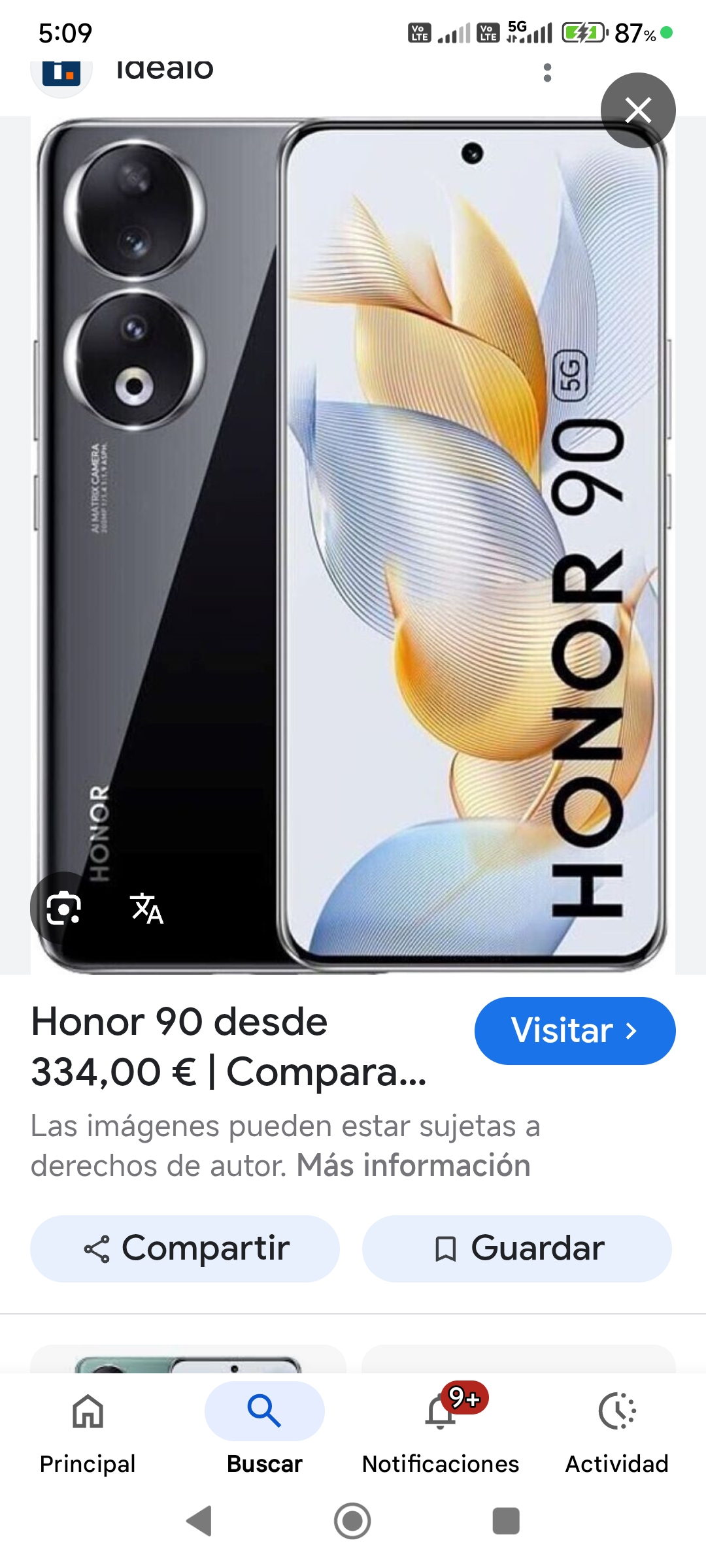Open the Honor 90 idealo result page
706x1568 pixels.
[x=229, y=1047]
